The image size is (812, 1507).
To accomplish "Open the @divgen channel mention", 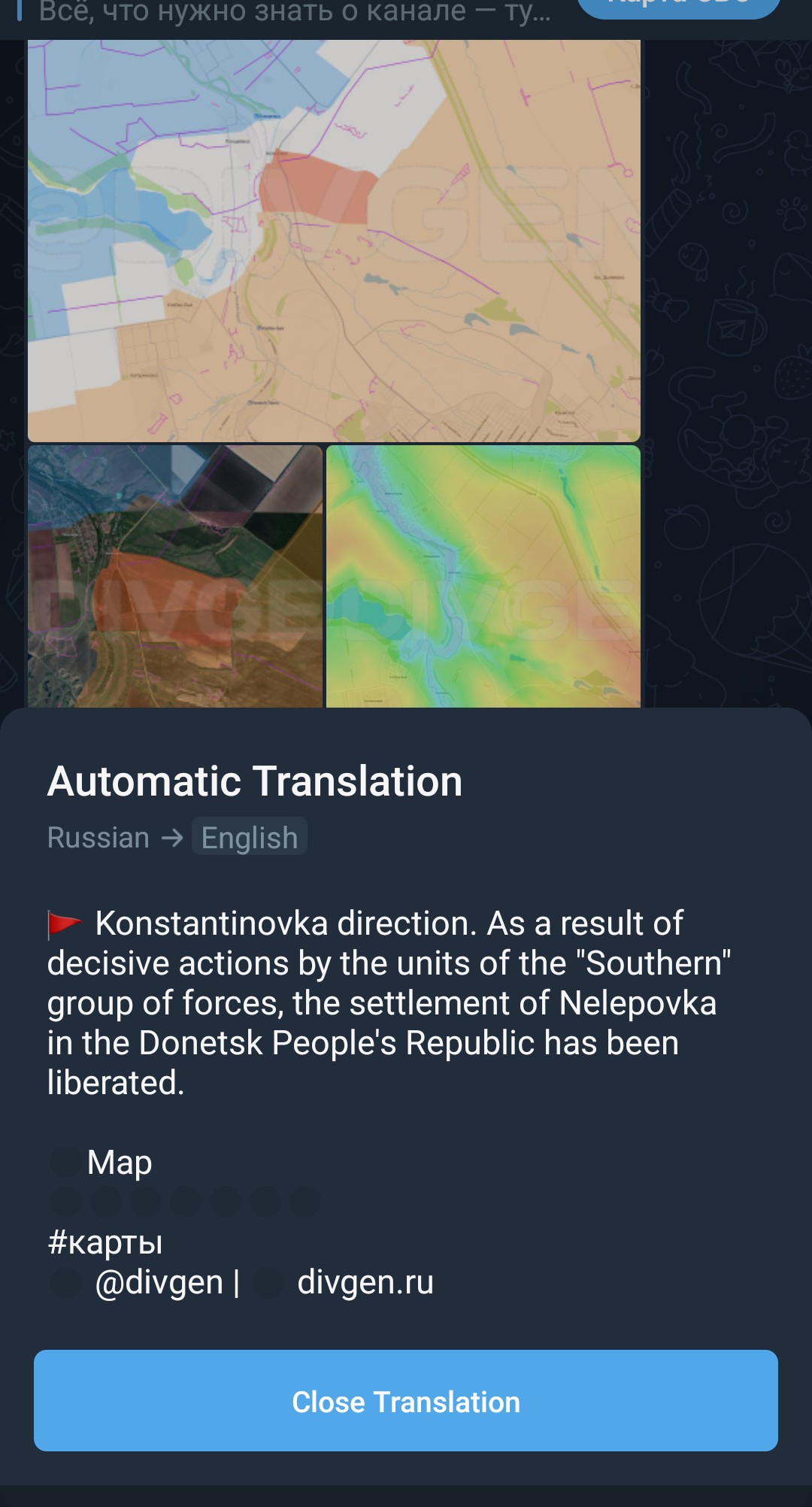I will [159, 1282].
